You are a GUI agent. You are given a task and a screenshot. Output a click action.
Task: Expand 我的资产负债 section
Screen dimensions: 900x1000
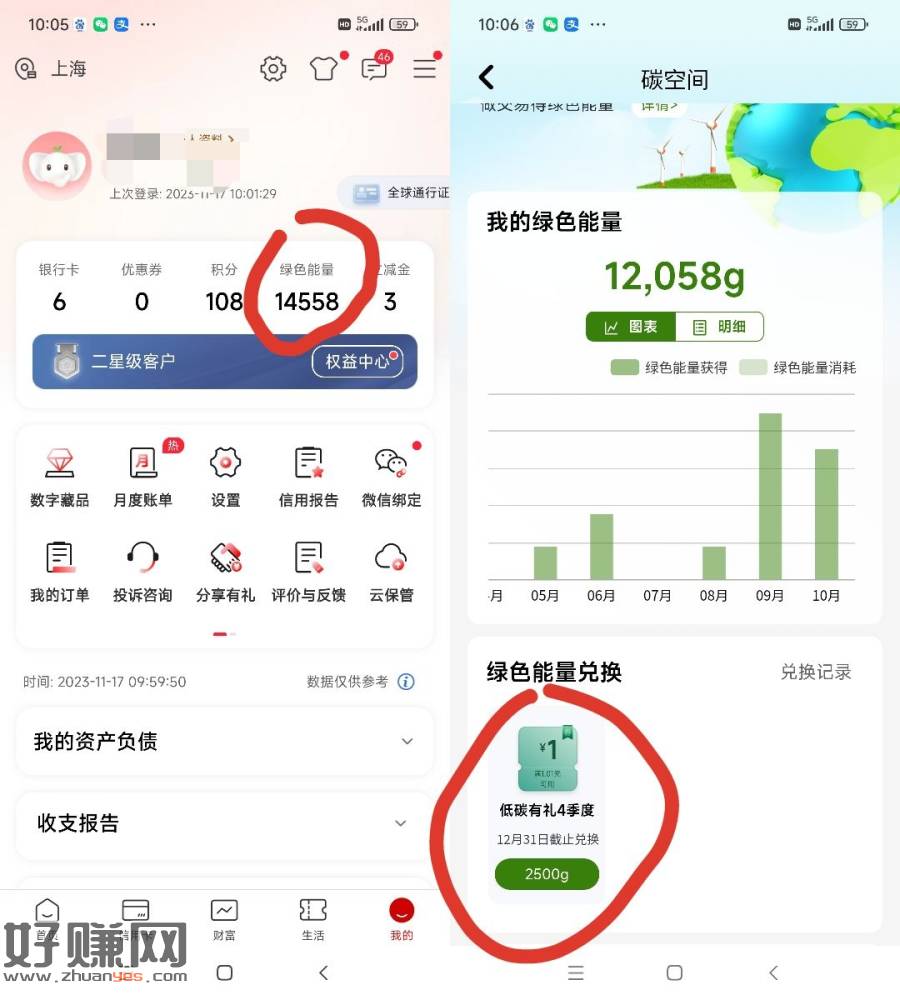click(x=225, y=741)
